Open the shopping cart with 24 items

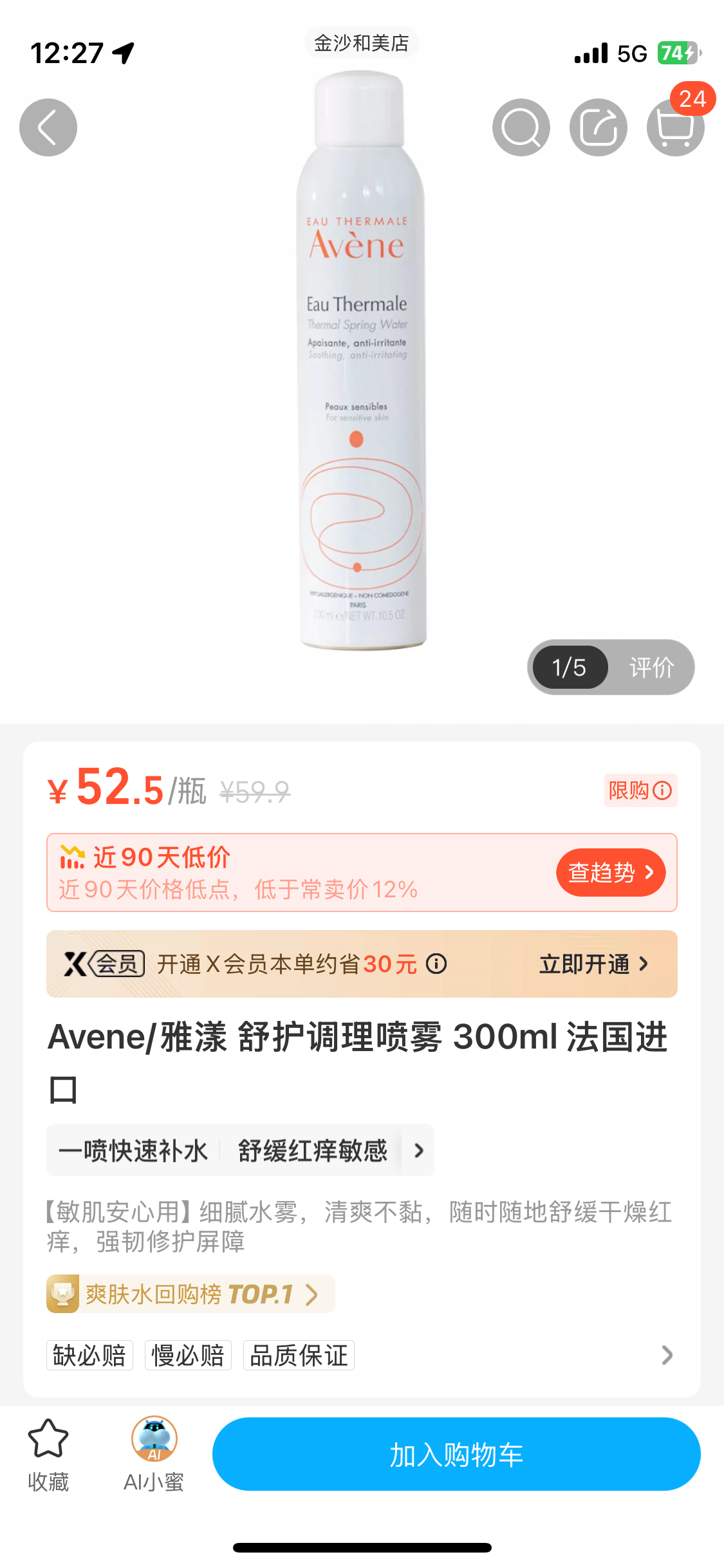[676, 127]
